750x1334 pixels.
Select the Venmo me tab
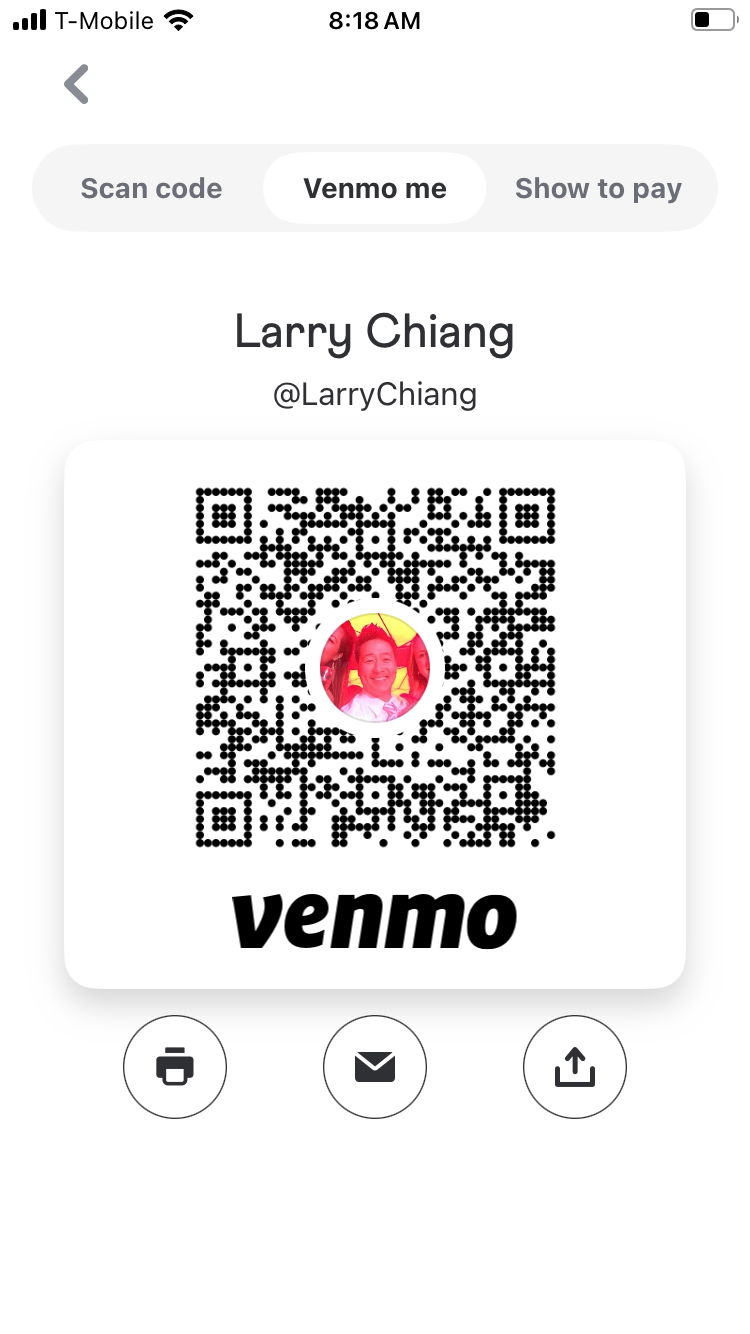click(x=375, y=188)
